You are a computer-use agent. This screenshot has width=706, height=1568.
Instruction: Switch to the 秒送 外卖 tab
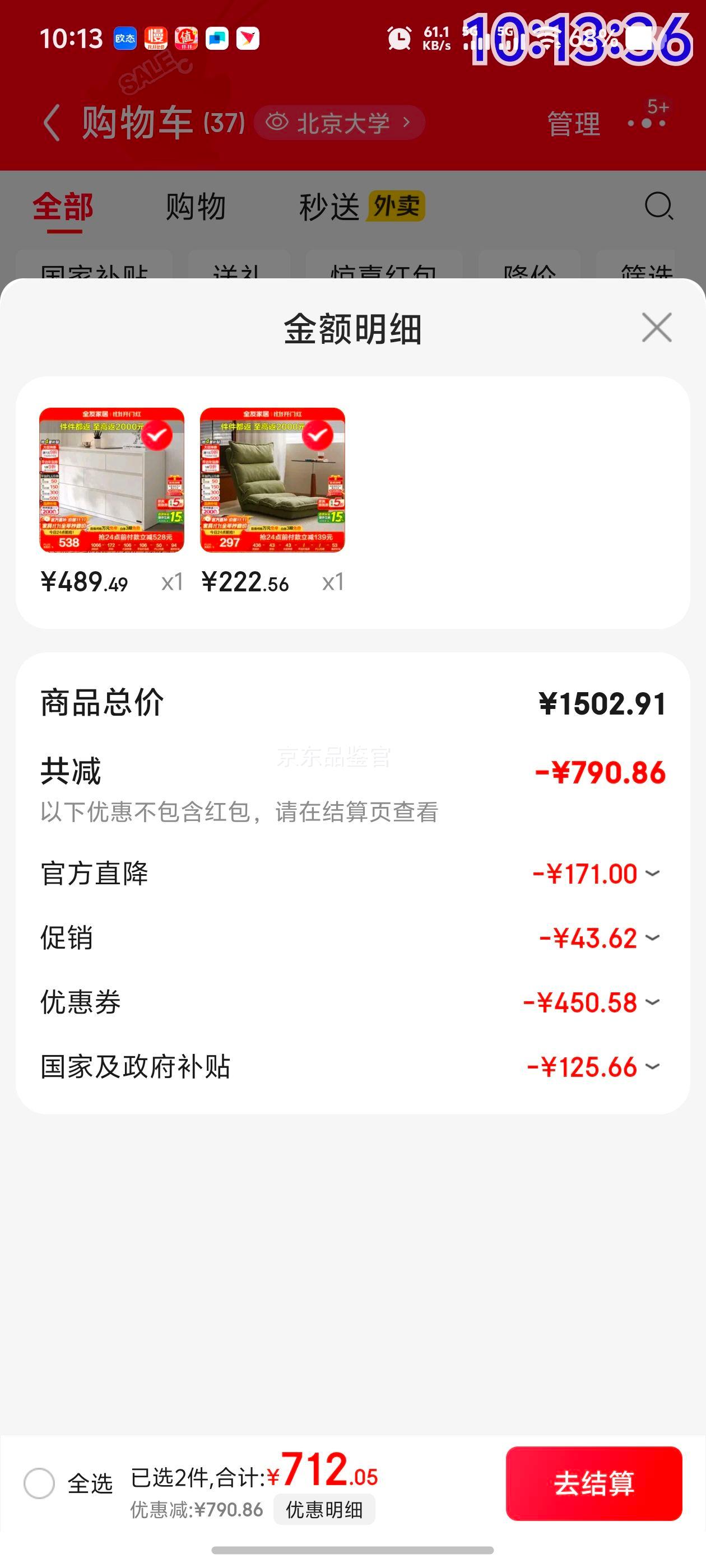click(361, 207)
